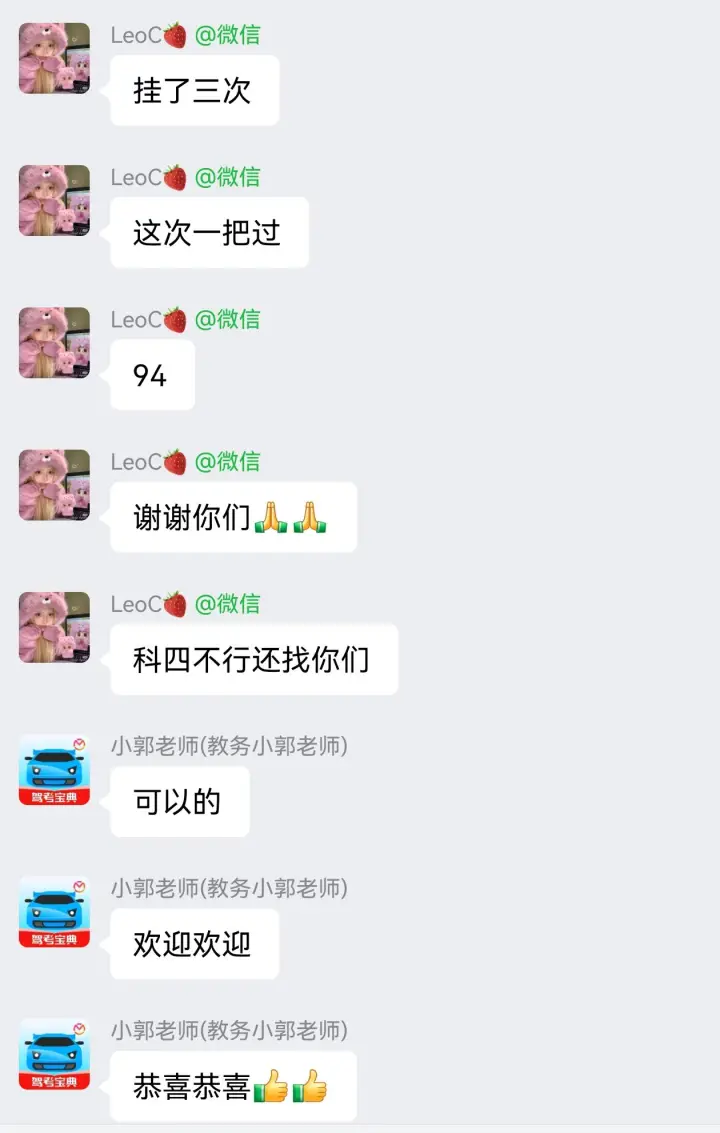View 小郭老师's profile from "欢迎欢迎" message

(54, 911)
